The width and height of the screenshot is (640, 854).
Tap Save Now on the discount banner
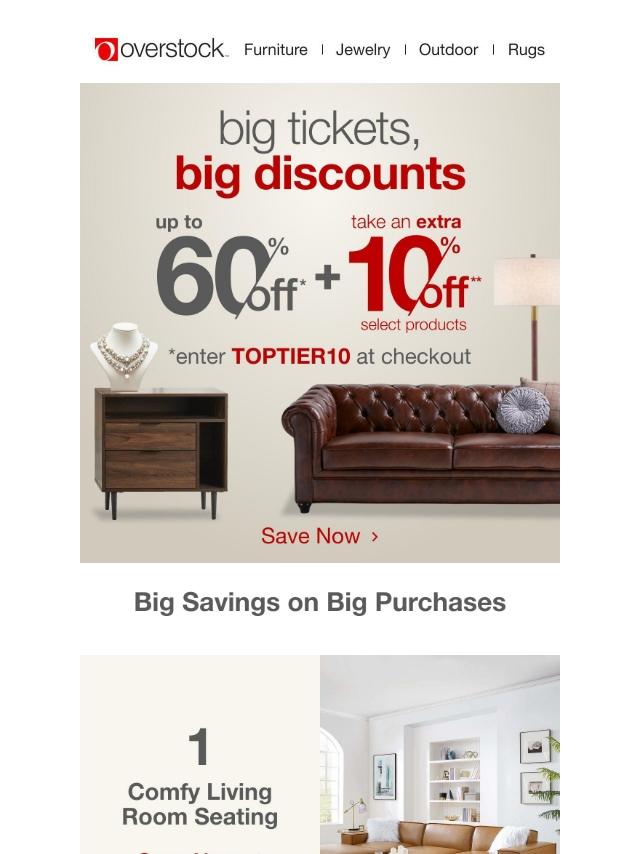(x=319, y=536)
